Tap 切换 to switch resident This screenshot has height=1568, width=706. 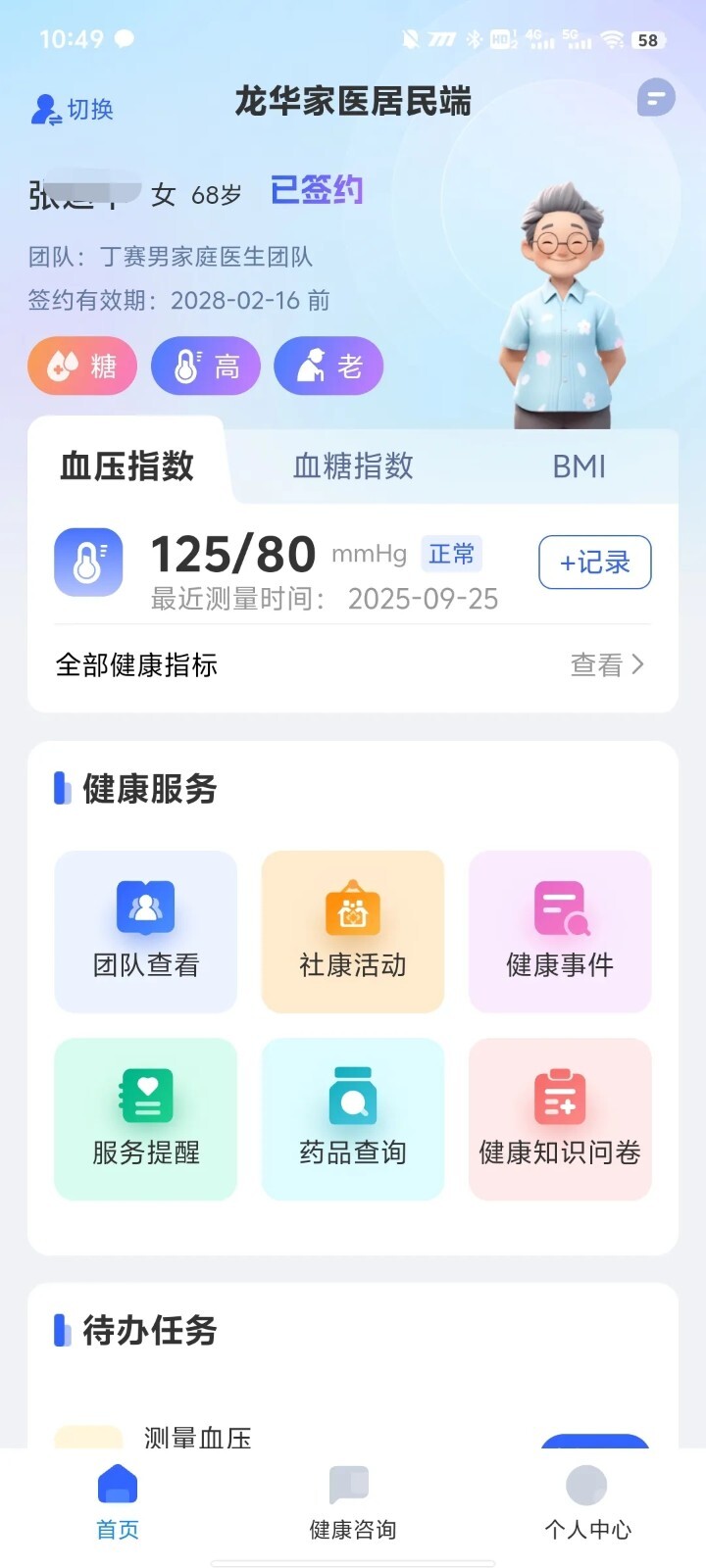tap(74, 109)
